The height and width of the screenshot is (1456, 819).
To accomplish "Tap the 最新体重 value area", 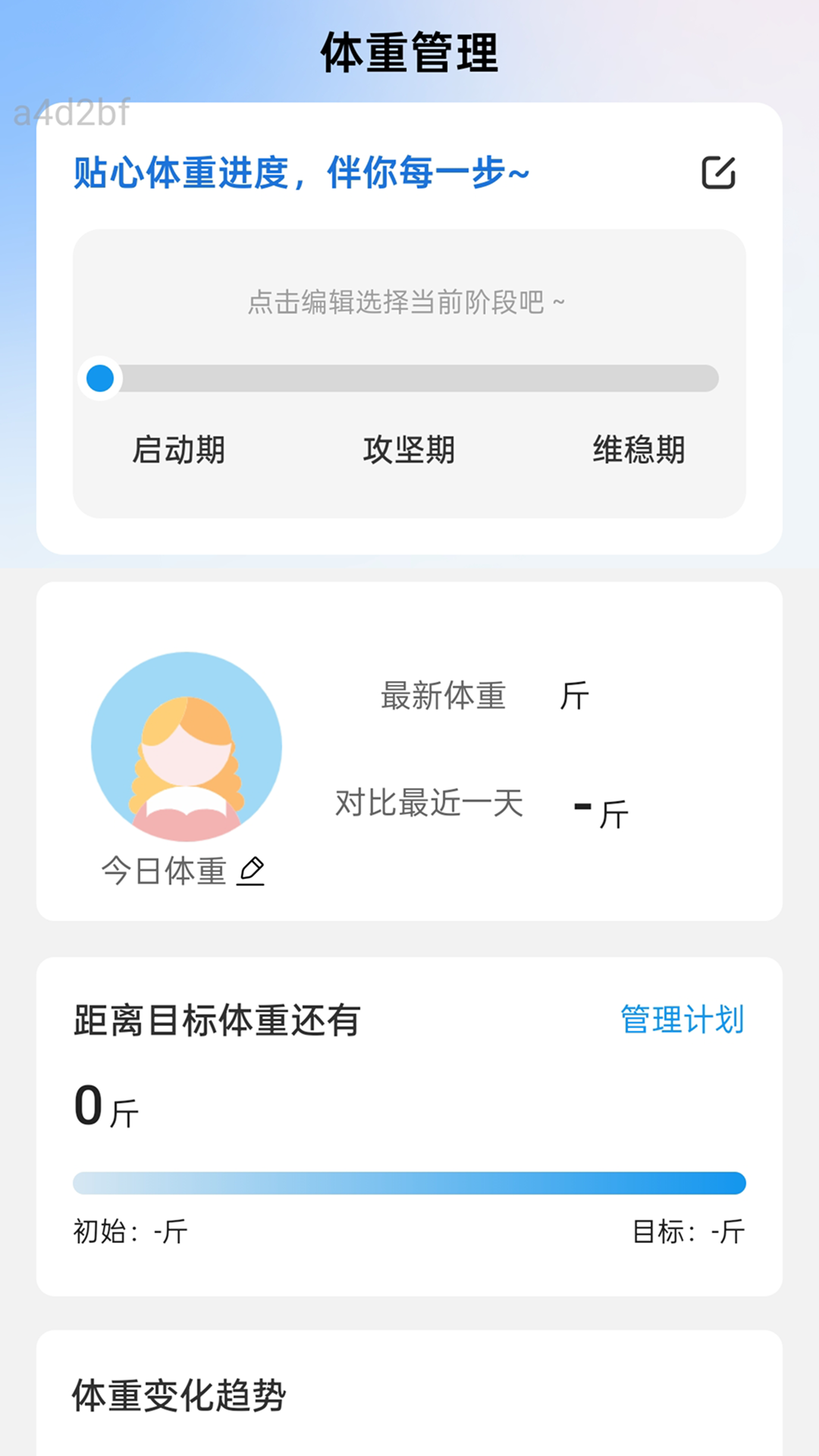I will coord(575,696).
